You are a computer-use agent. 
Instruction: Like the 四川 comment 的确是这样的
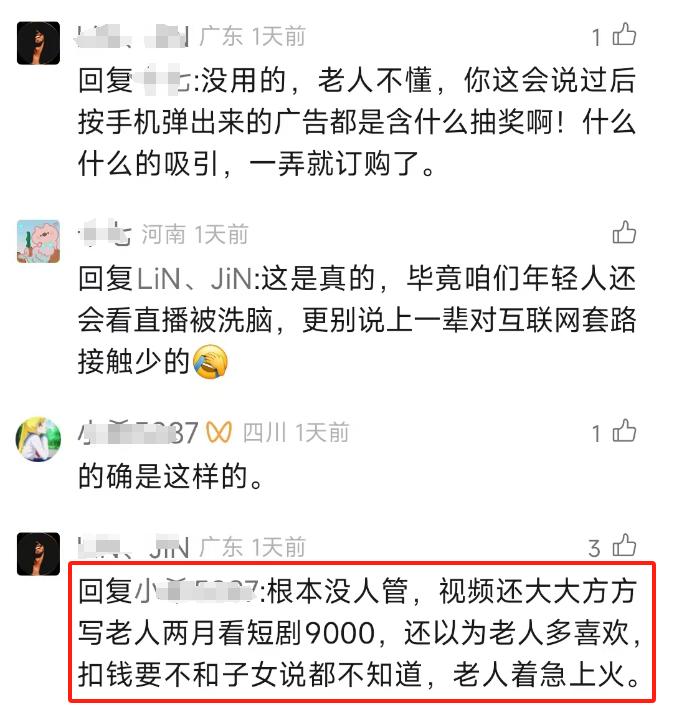click(624, 432)
